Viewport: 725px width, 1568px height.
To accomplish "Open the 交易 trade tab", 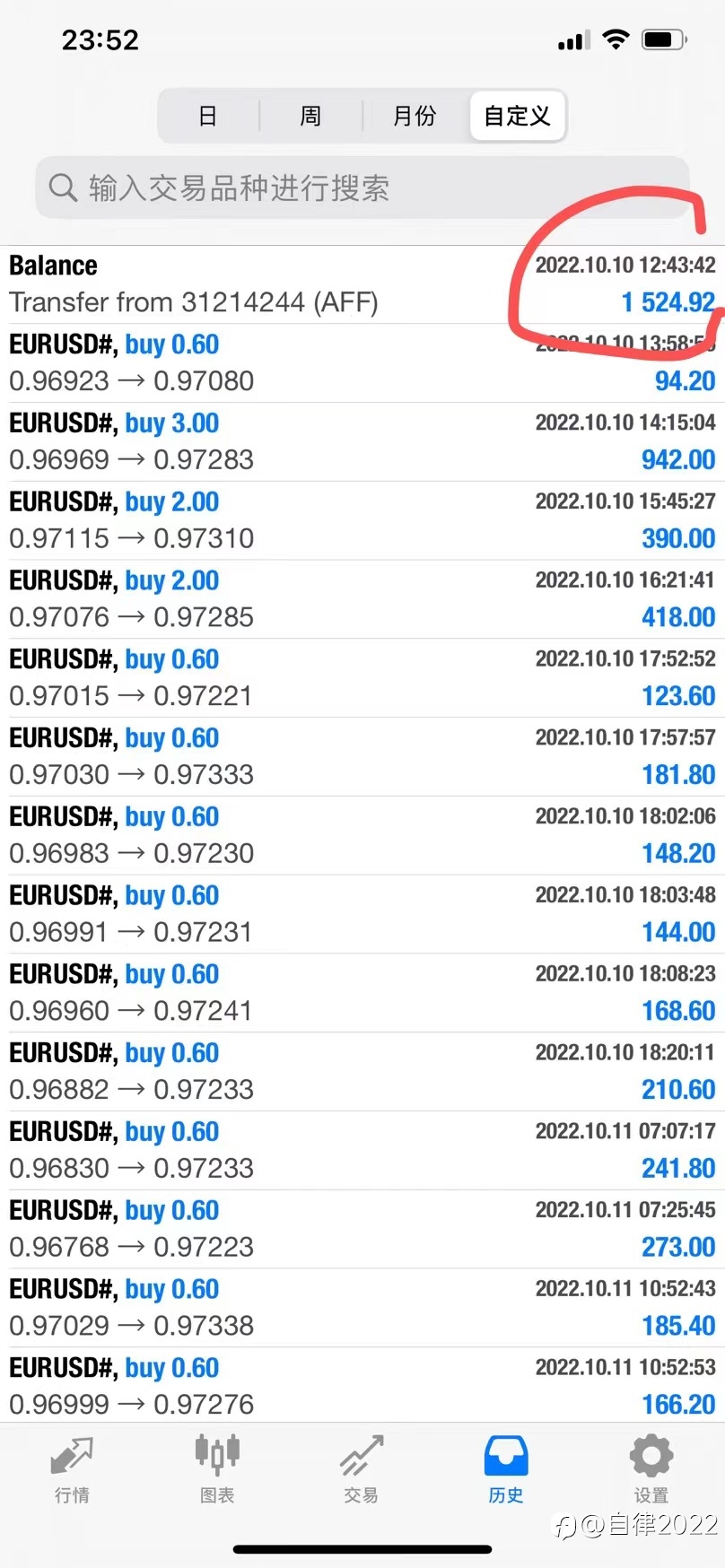I will pyautogui.click(x=362, y=1469).
